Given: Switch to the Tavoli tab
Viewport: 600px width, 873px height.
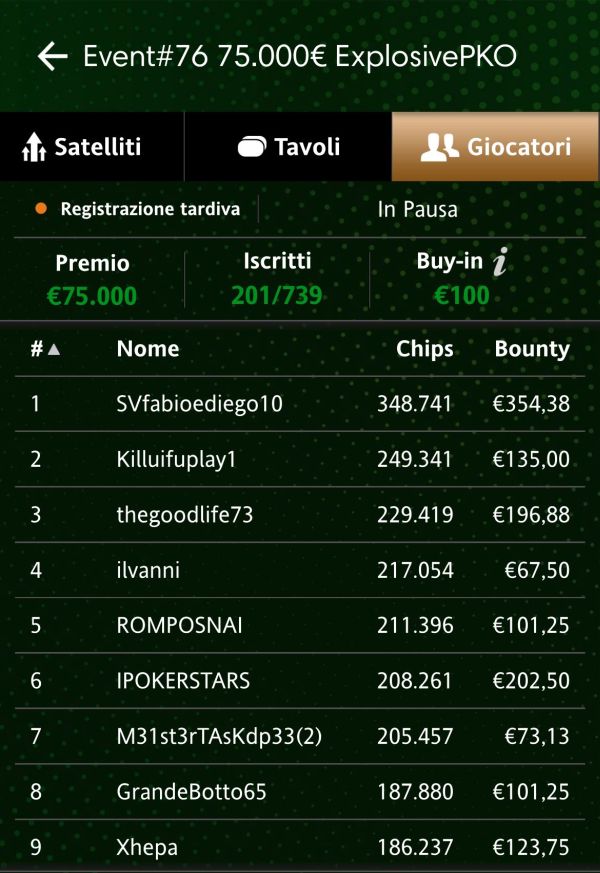Looking at the screenshot, I should (x=288, y=147).
